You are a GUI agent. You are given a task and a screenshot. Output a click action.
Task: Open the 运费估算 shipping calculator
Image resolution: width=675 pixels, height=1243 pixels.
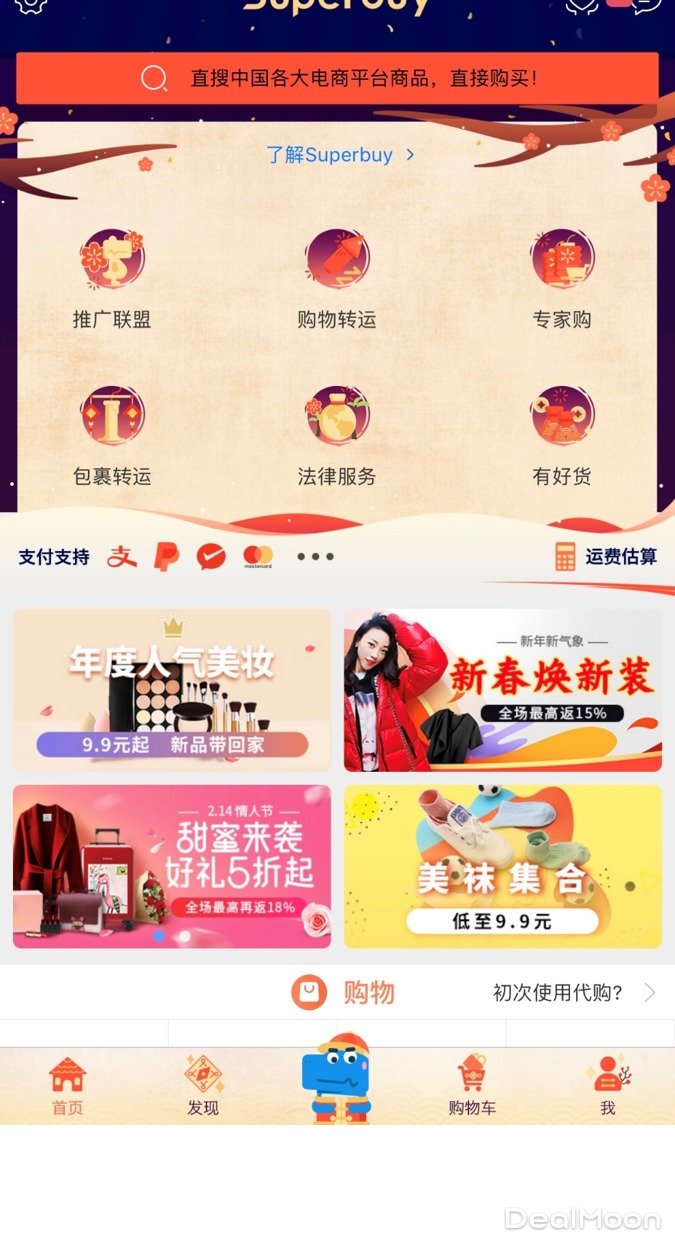[607, 557]
